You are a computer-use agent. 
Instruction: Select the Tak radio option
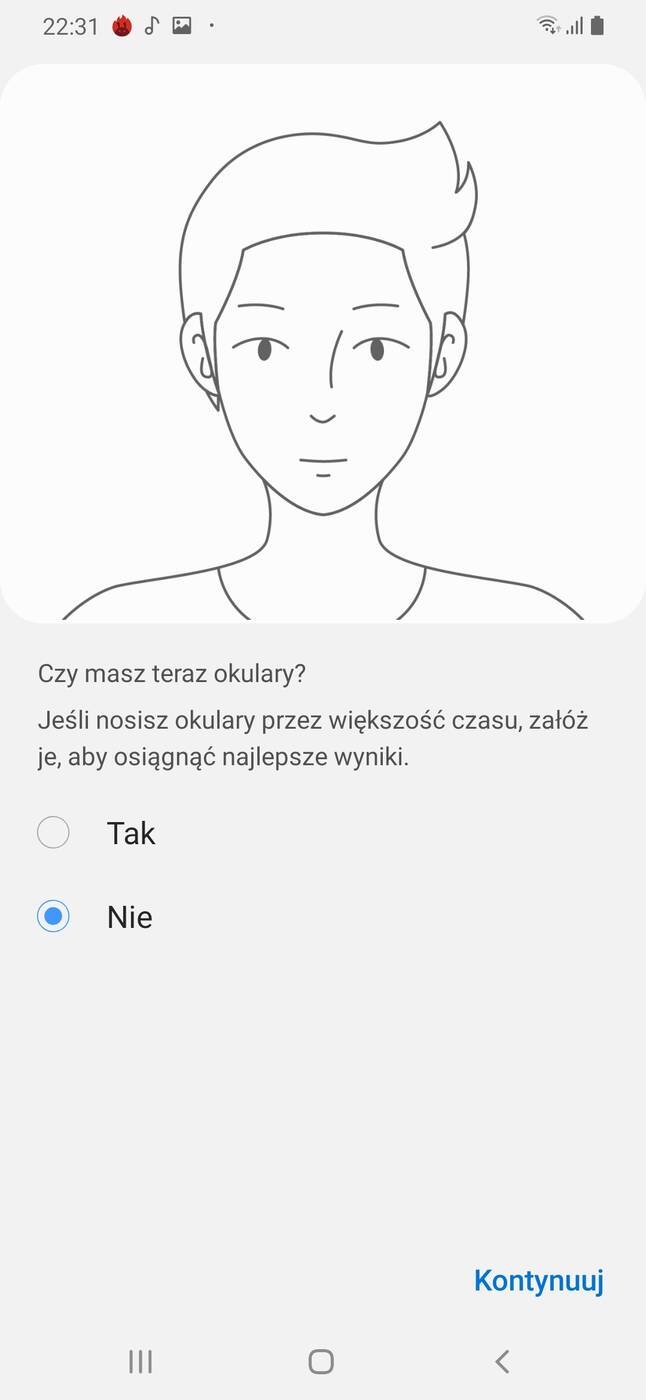[x=53, y=833]
